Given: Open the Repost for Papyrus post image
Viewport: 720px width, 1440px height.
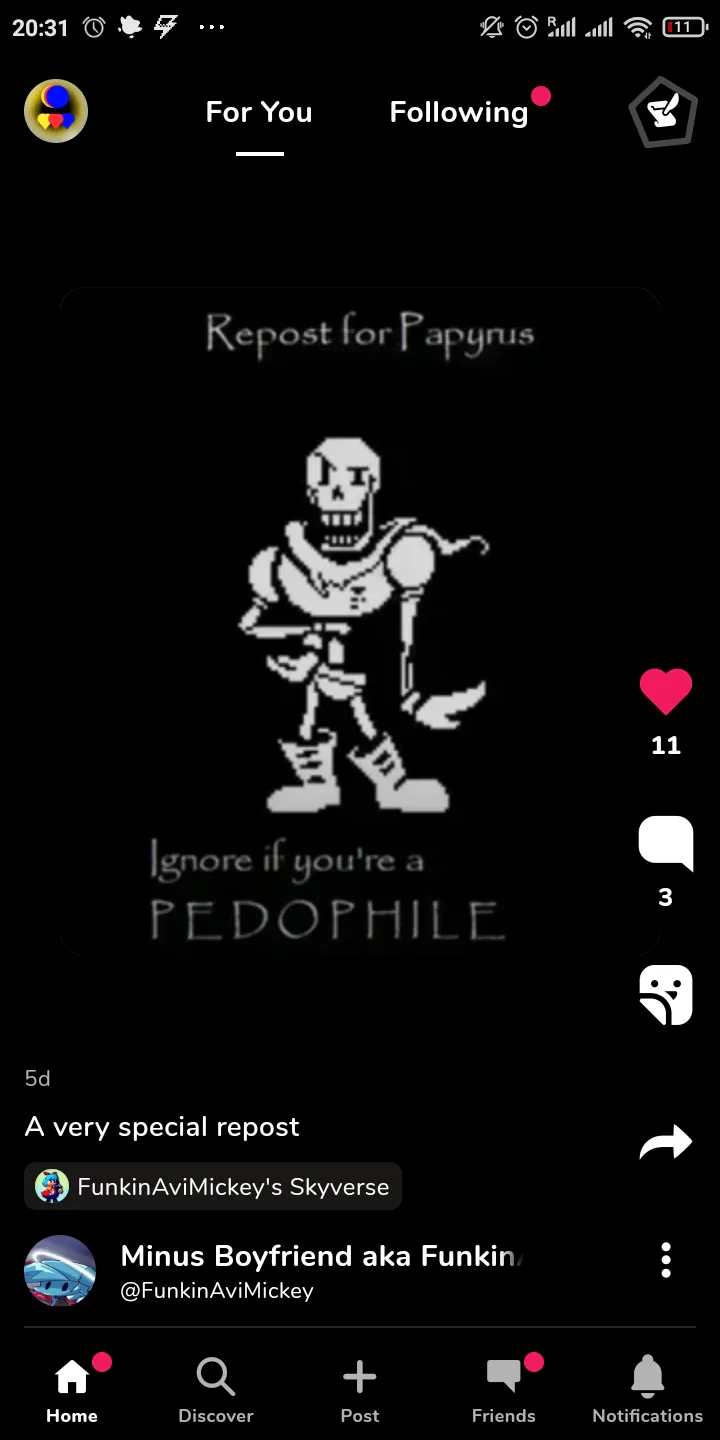Looking at the screenshot, I should [360, 620].
